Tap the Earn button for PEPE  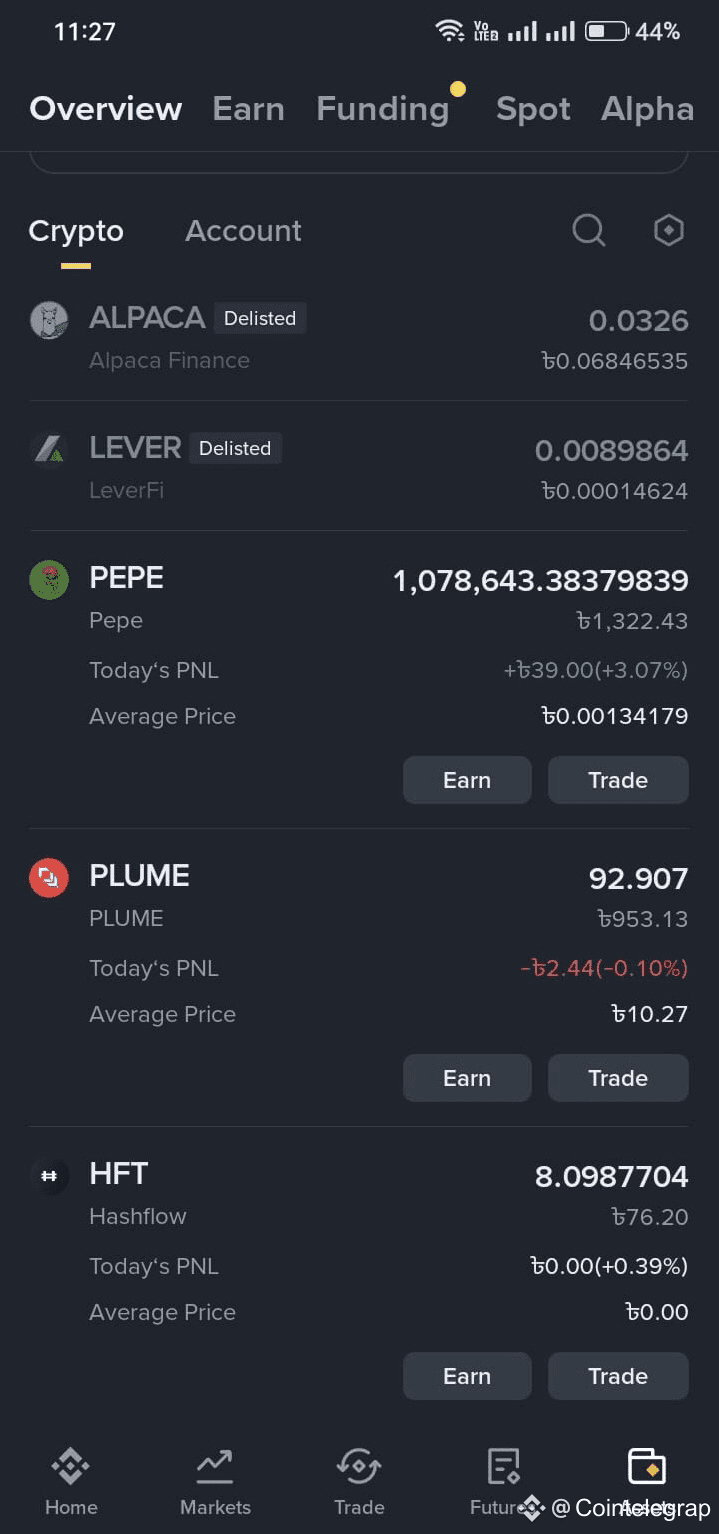click(467, 780)
